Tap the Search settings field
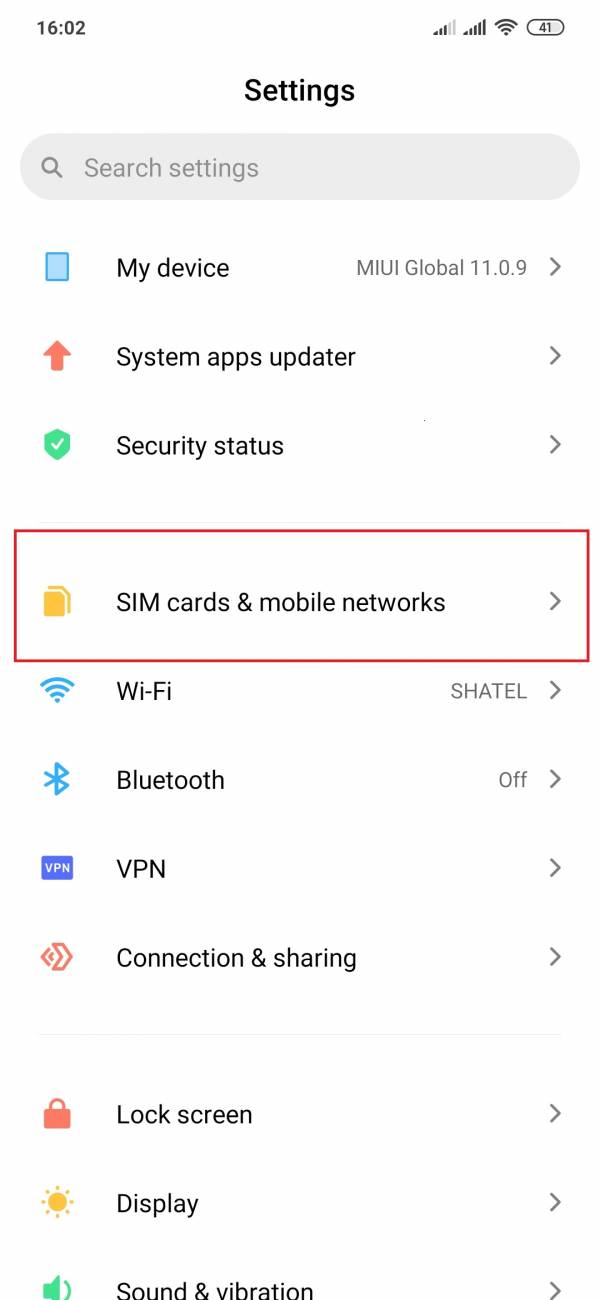 pyautogui.click(x=300, y=167)
